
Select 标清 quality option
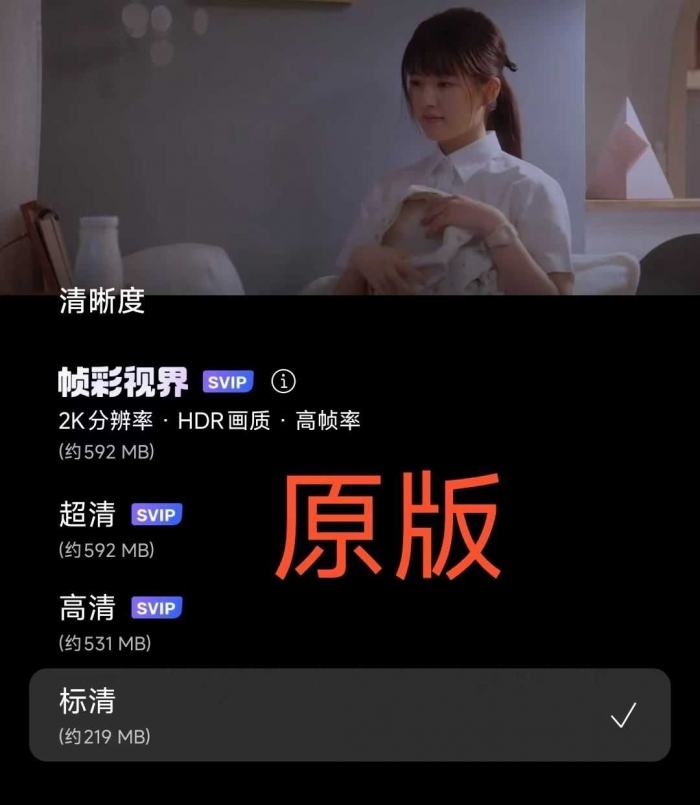pyautogui.click(x=88, y=702)
